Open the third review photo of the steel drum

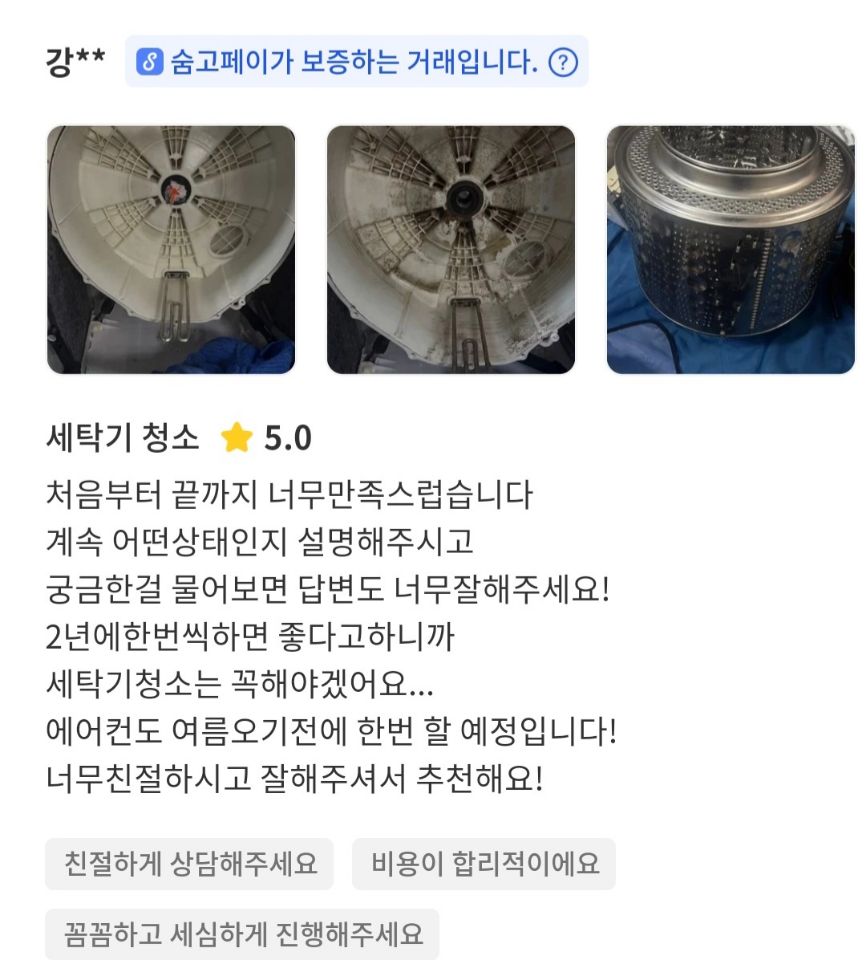[x=730, y=249]
